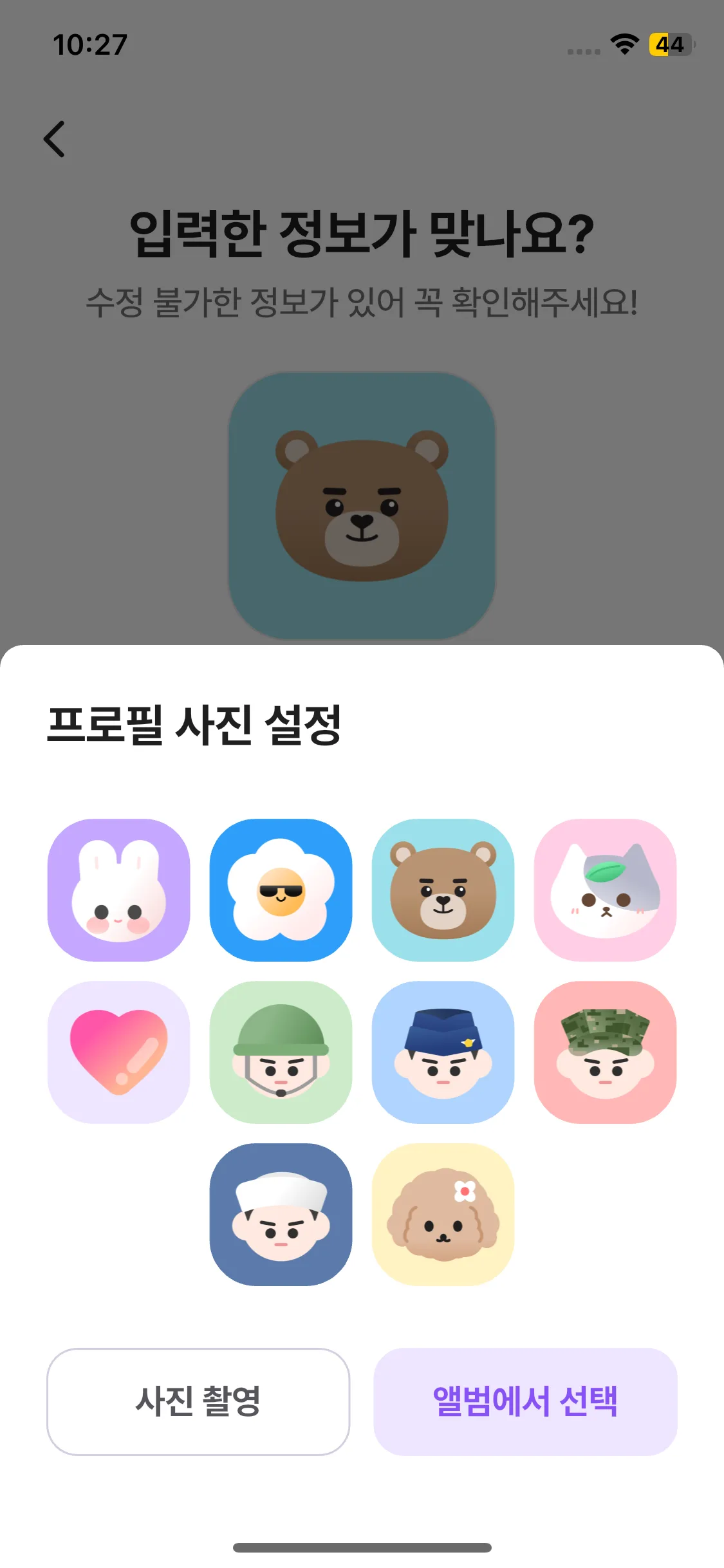The width and height of the screenshot is (724, 1568).
Task: Select the cat with leaf avatar
Action: point(606,890)
